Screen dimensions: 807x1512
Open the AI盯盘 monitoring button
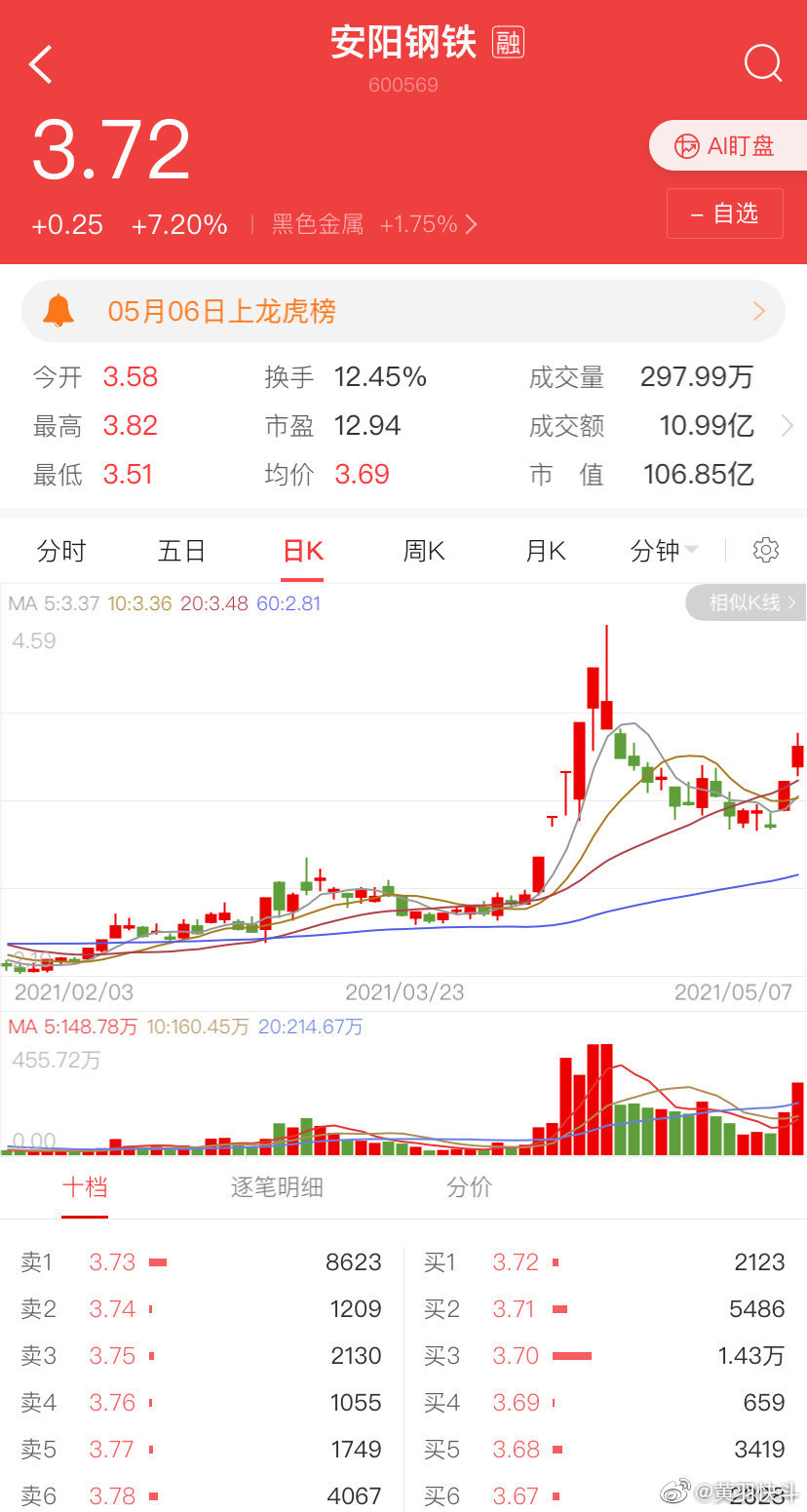coord(728,146)
